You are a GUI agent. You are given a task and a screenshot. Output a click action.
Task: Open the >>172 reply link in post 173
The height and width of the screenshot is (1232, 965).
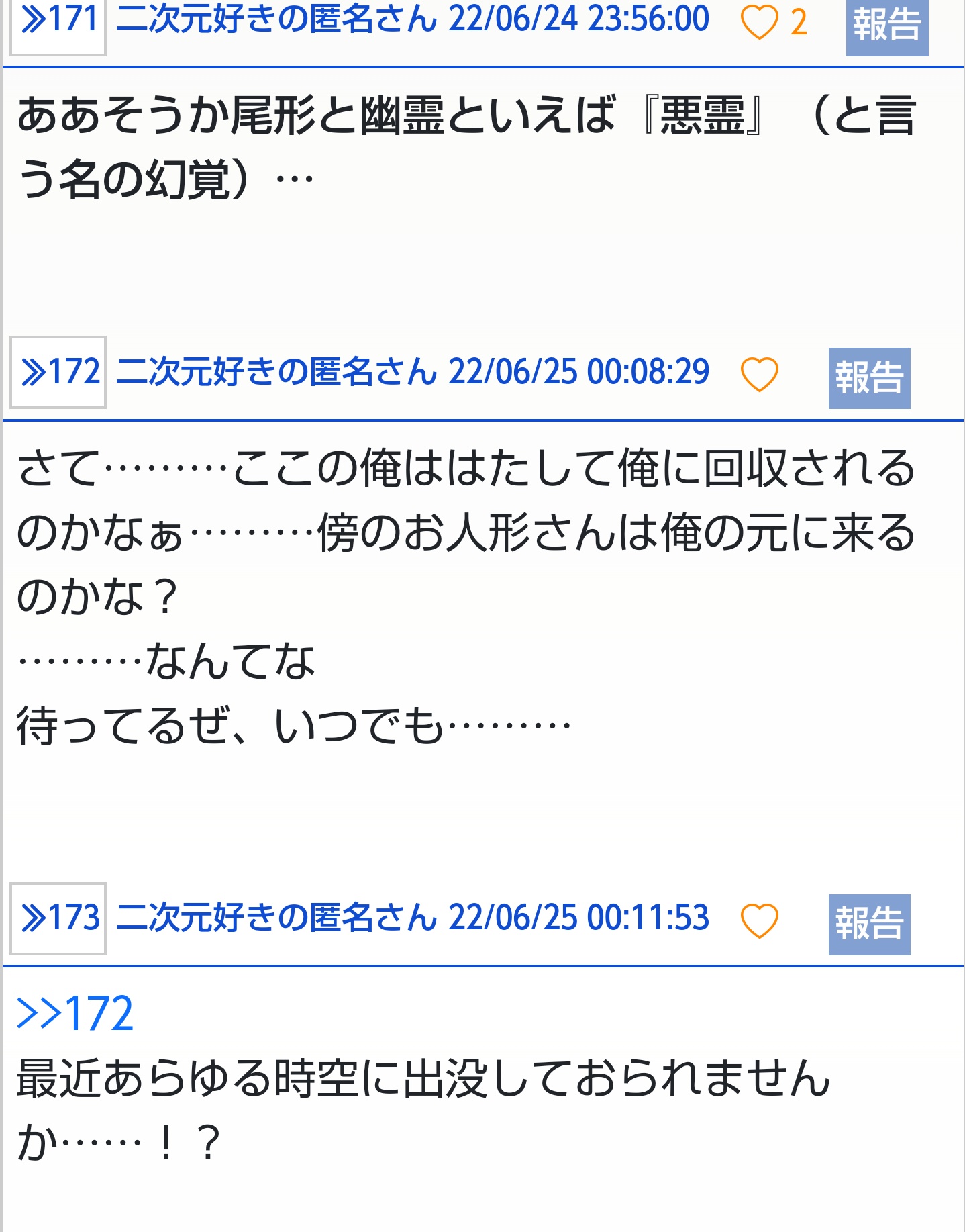click(x=74, y=1013)
